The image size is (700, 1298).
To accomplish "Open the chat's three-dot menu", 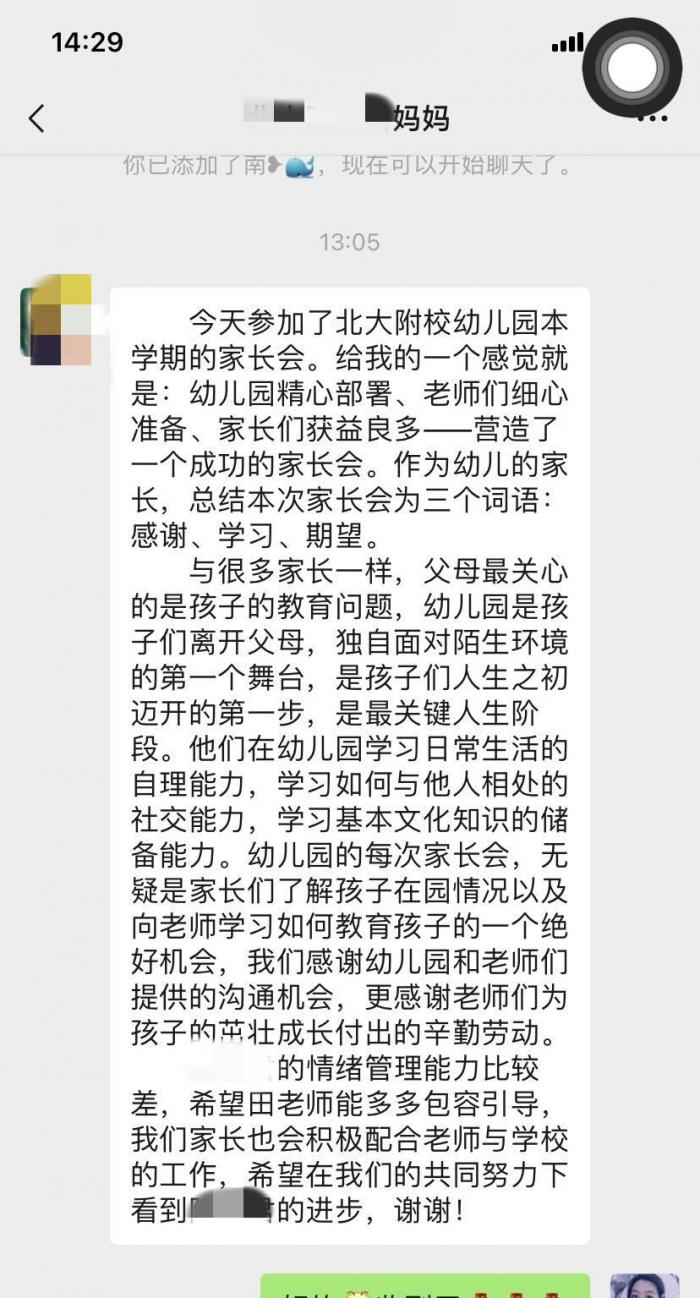I will pos(653,119).
